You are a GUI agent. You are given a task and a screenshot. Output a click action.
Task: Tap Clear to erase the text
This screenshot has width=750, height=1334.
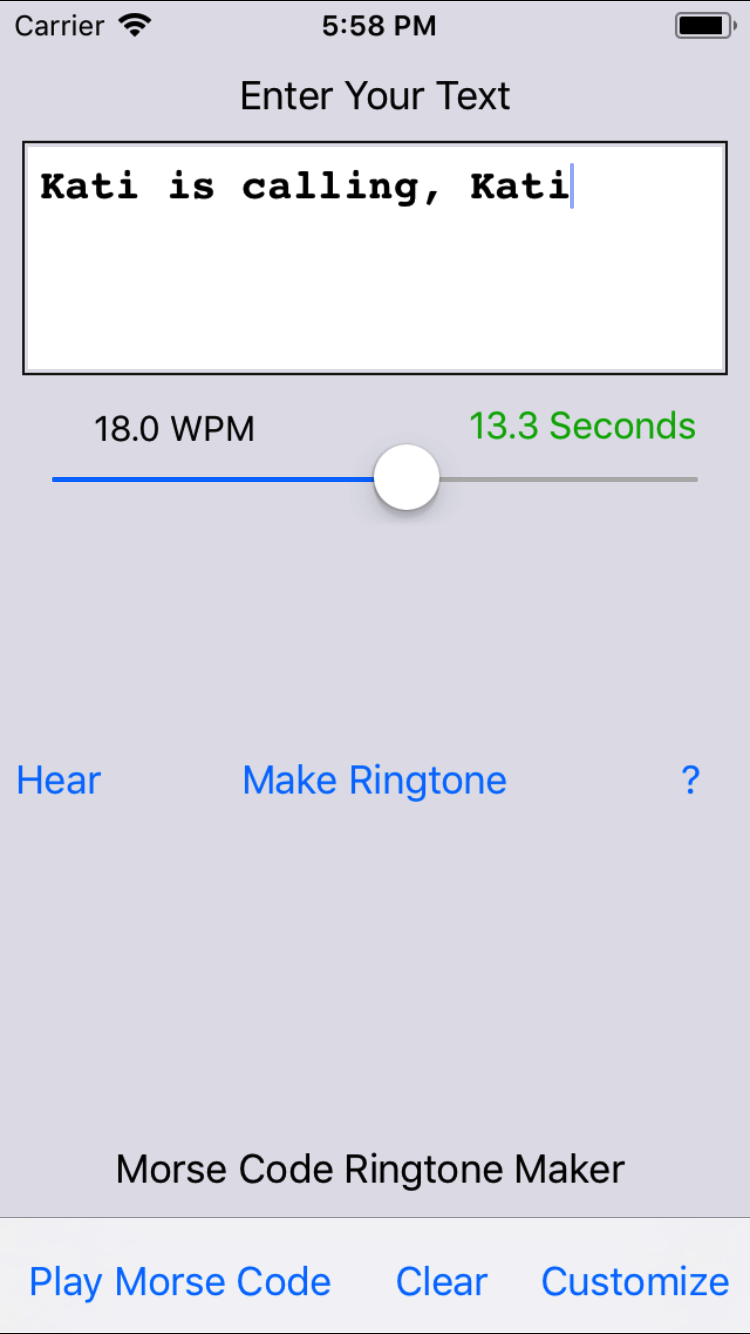441,1281
